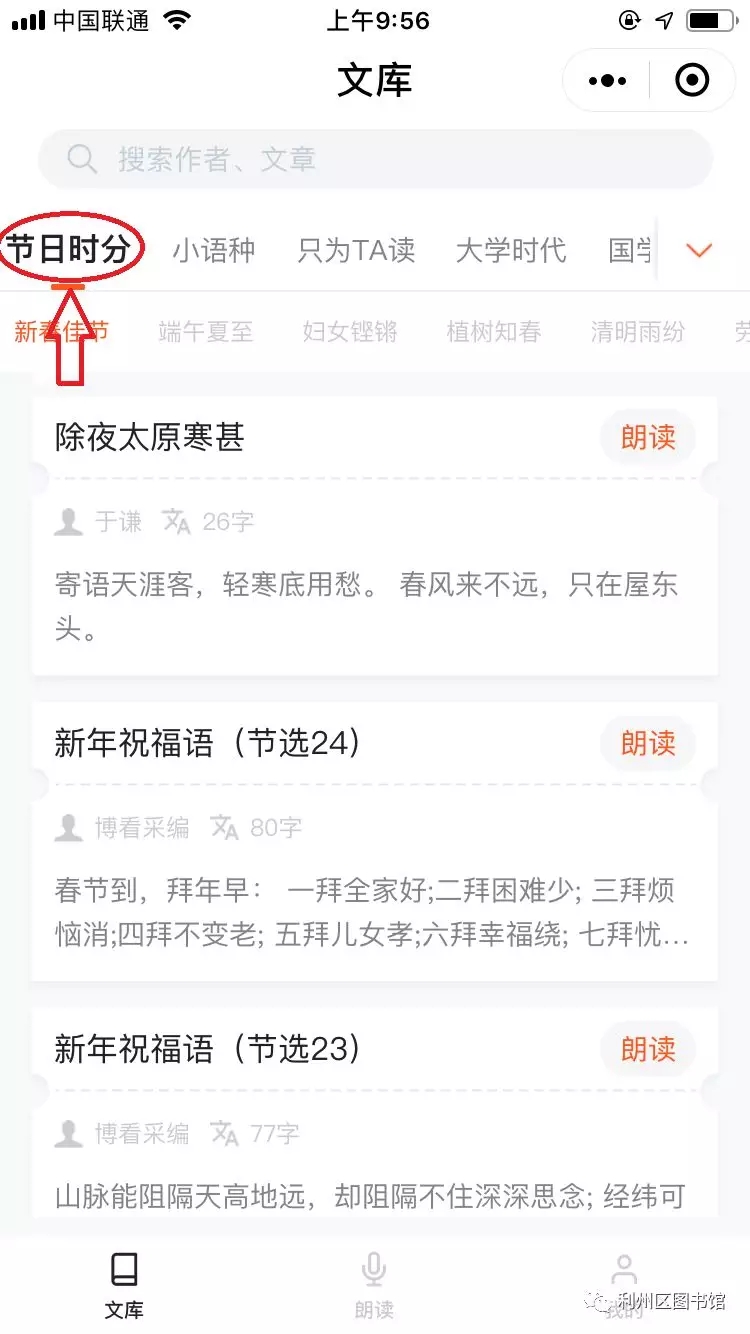Switch to the 小语种 category tab
This screenshot has width=750, height=1334.
(x=213, y=251)
